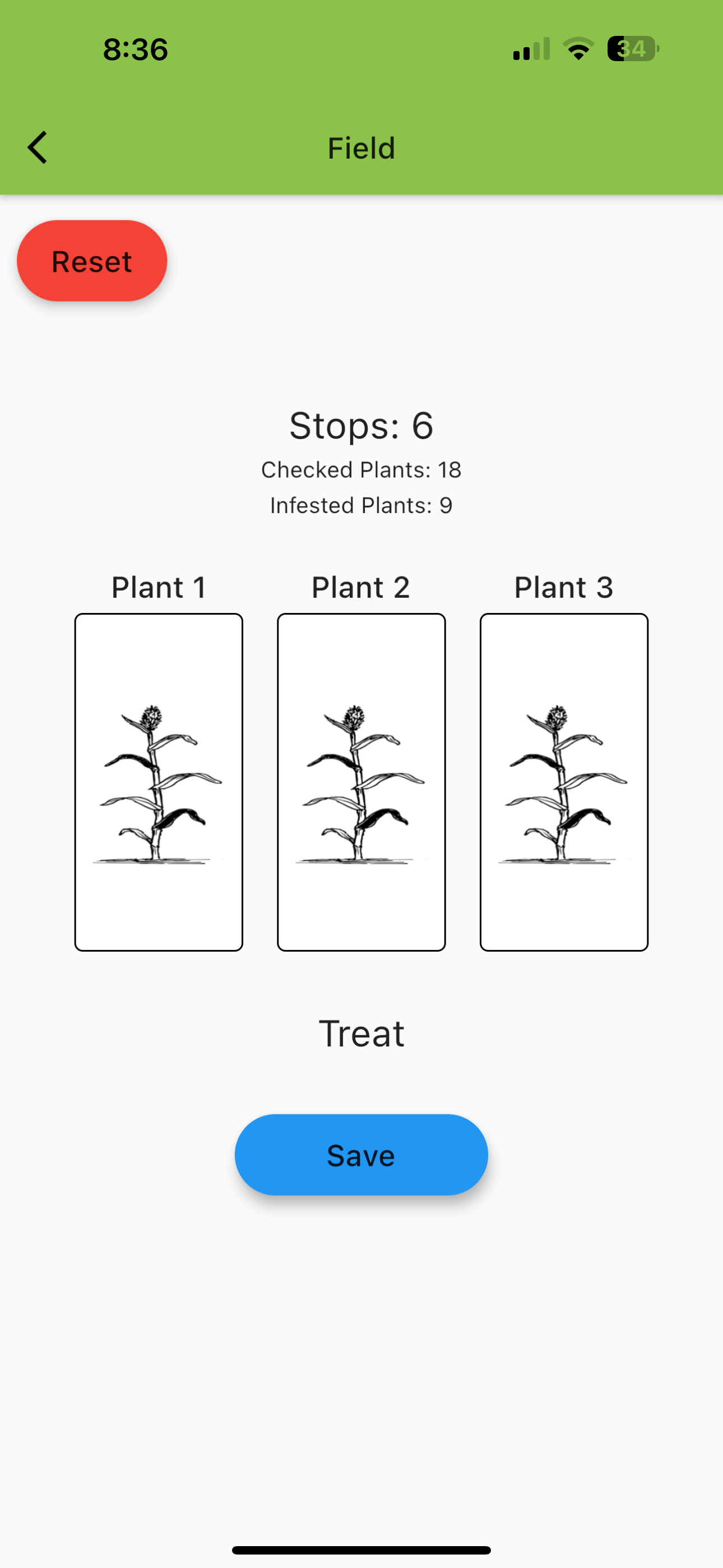Reset the scouting counts
This screenshot has width=723, height=1568.
[92, 261]
